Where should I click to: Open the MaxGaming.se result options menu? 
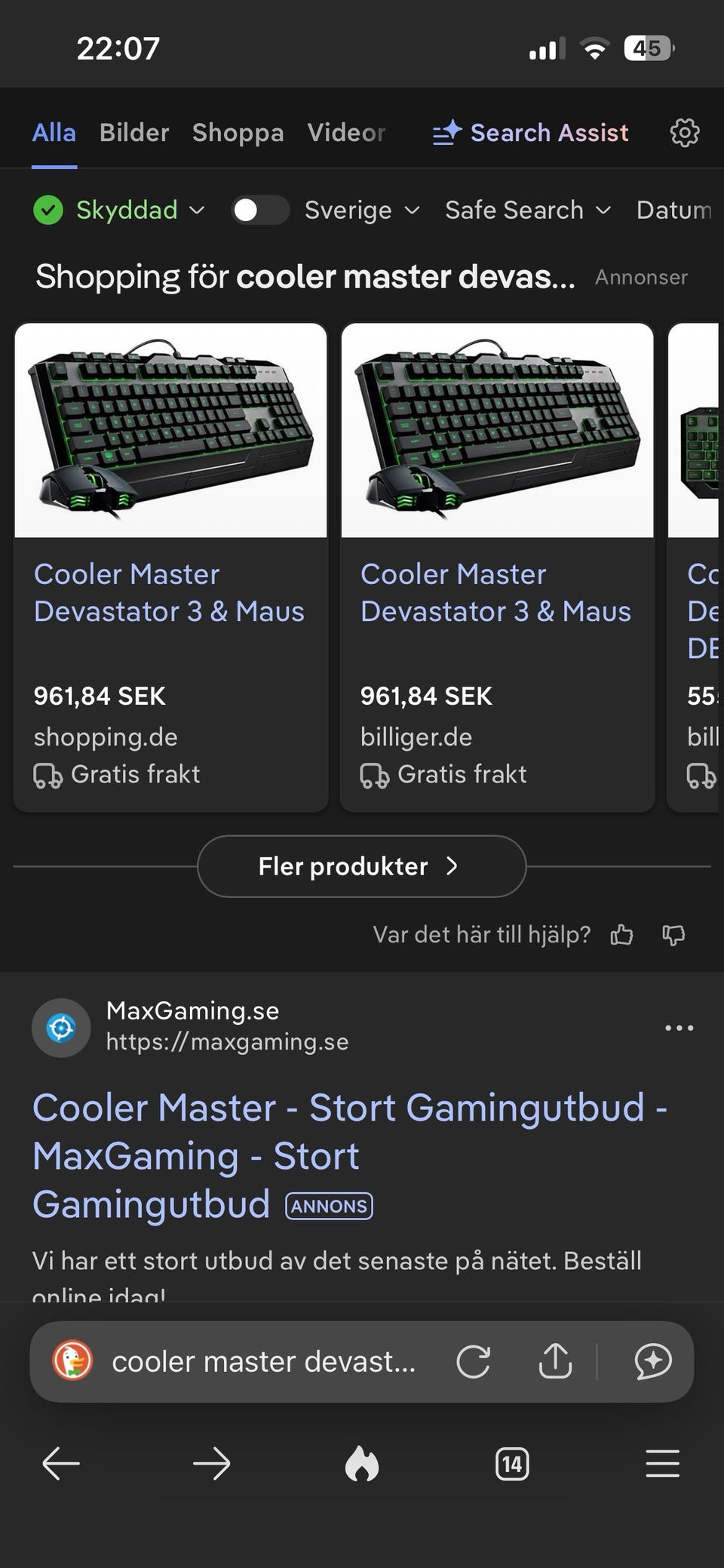point(679,1028)
